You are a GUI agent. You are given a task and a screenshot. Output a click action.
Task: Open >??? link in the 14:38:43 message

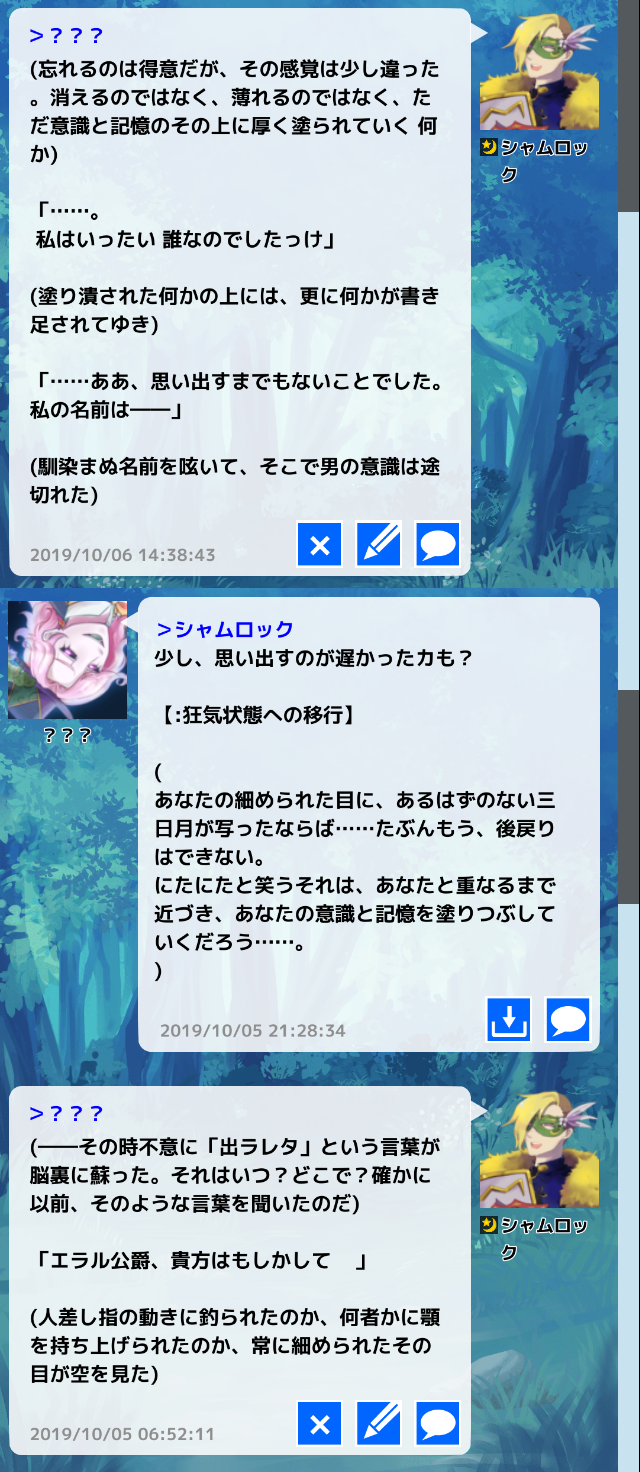(67, 36)
